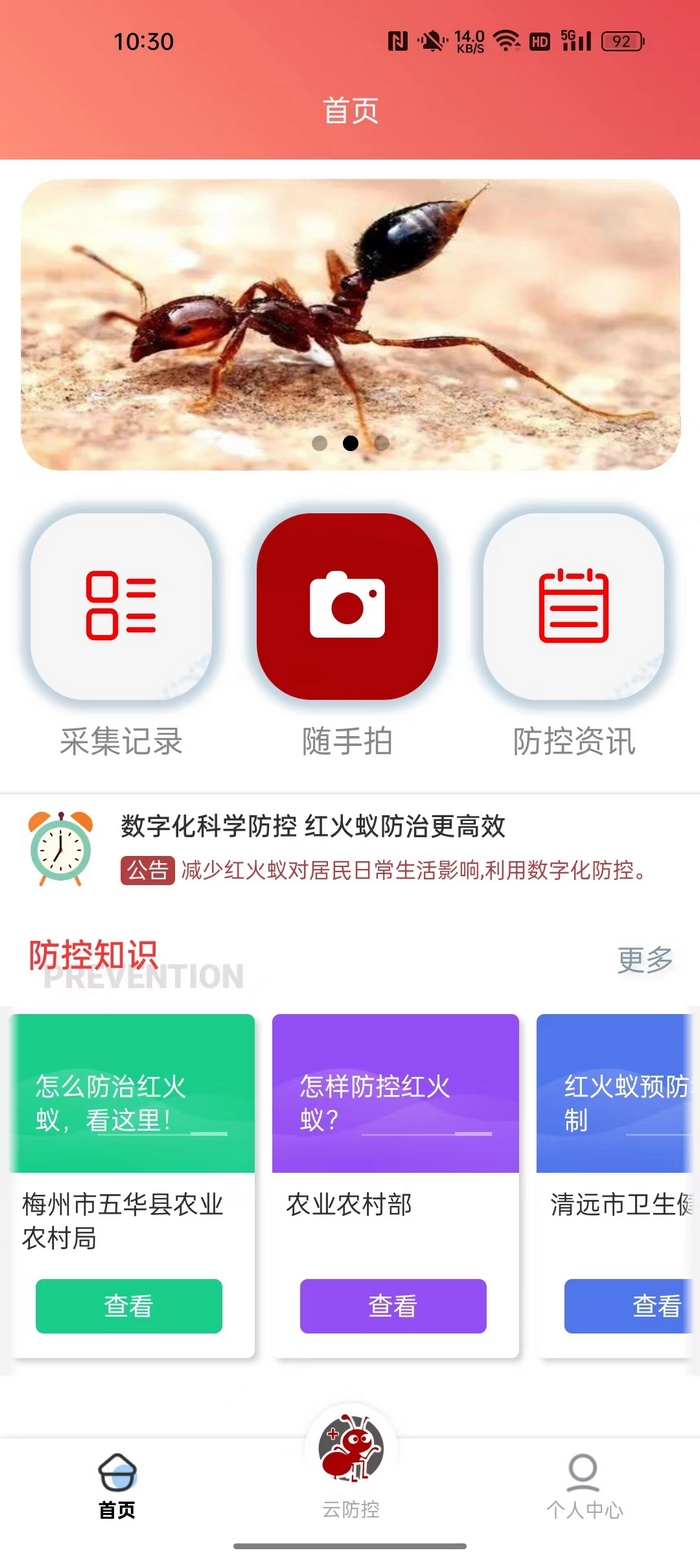The height and width of the screenshot is (1563, 700).
Task: Show 更多 prevention knowledge
Action: tap(645, 960)
